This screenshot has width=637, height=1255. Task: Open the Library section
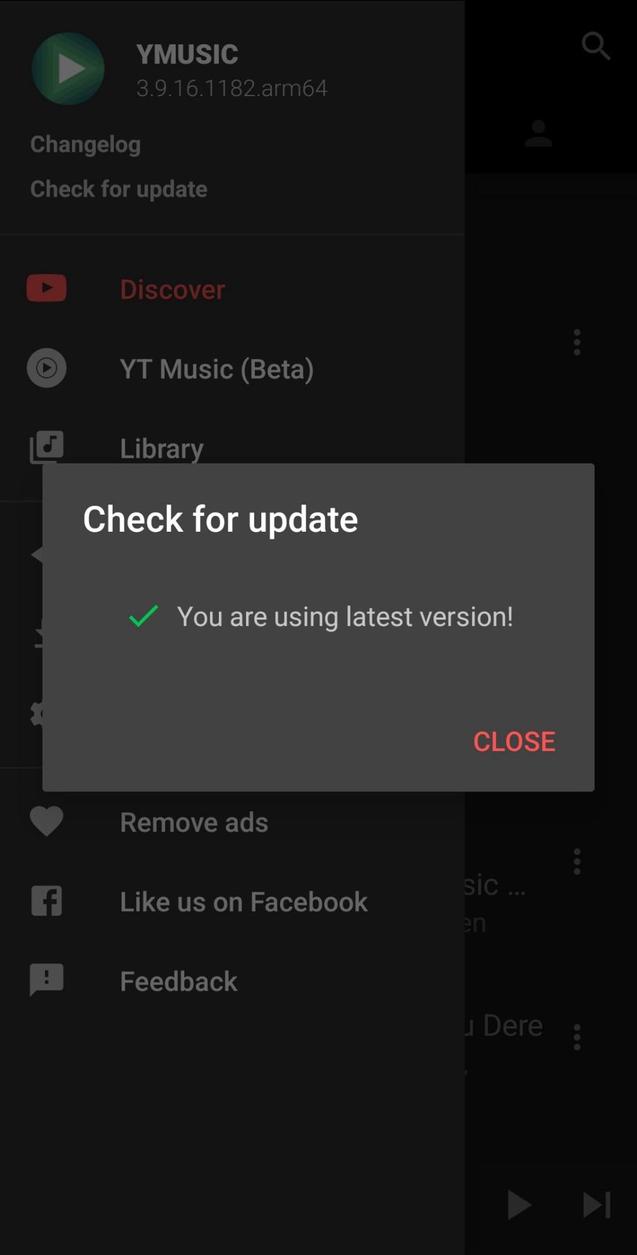click(x=161, y=447)
